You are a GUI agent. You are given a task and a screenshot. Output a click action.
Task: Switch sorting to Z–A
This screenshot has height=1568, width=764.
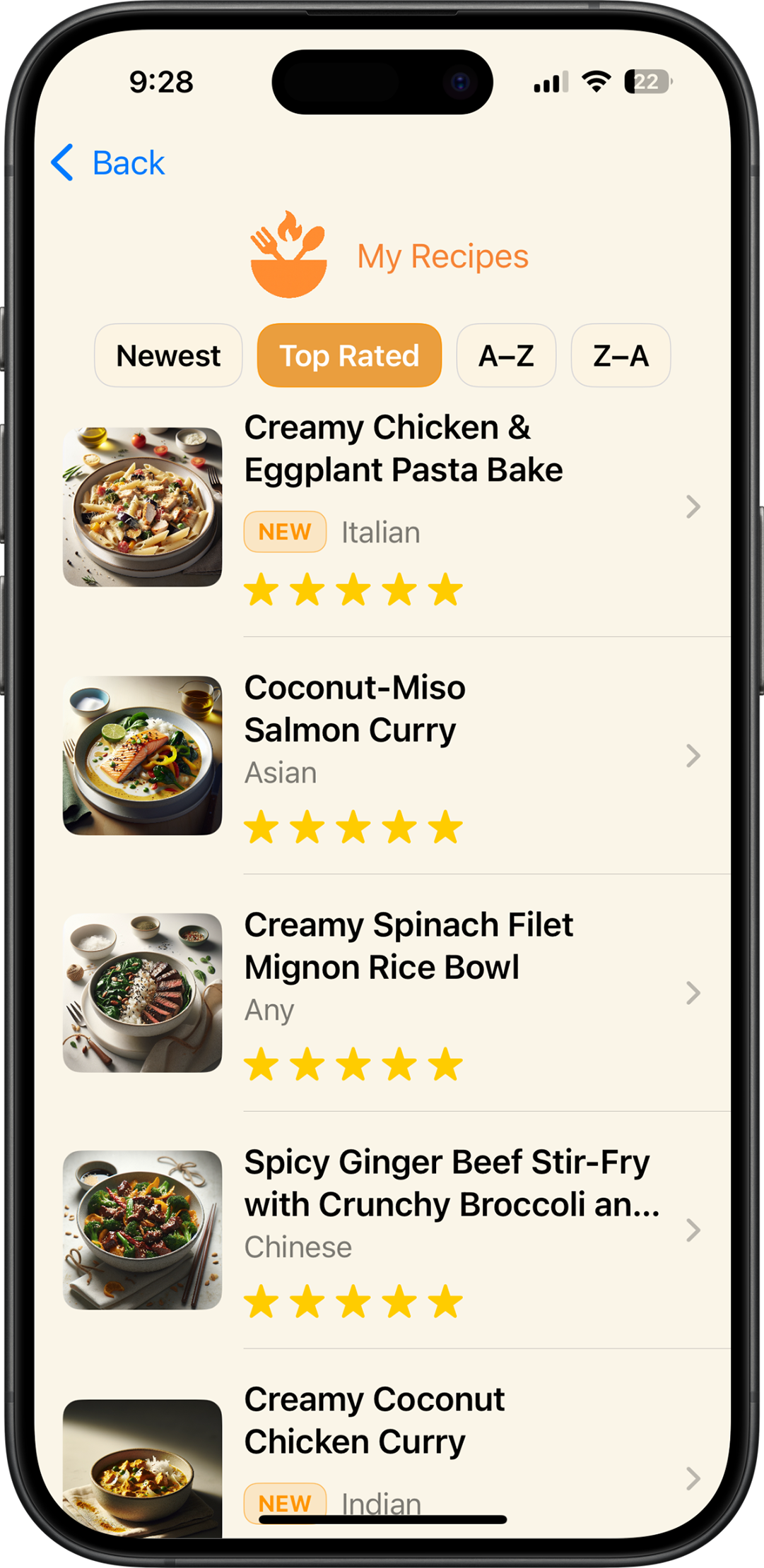[620, 355]
